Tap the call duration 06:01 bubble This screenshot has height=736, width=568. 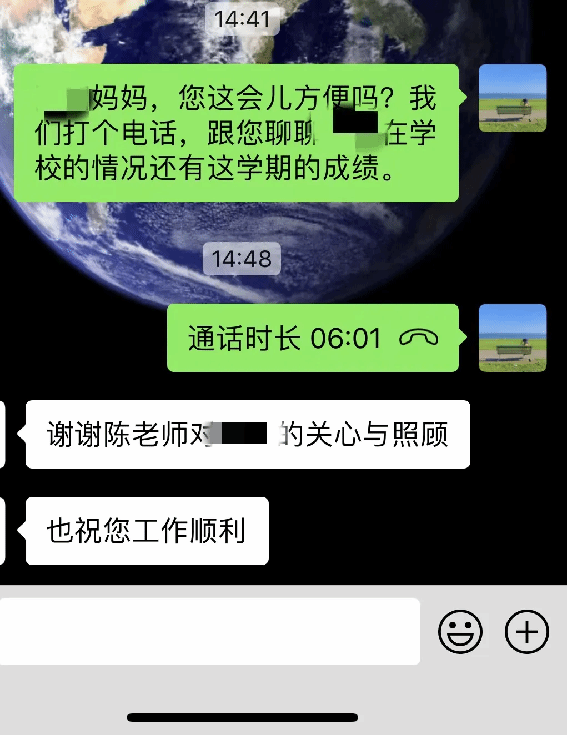(313, 338)
